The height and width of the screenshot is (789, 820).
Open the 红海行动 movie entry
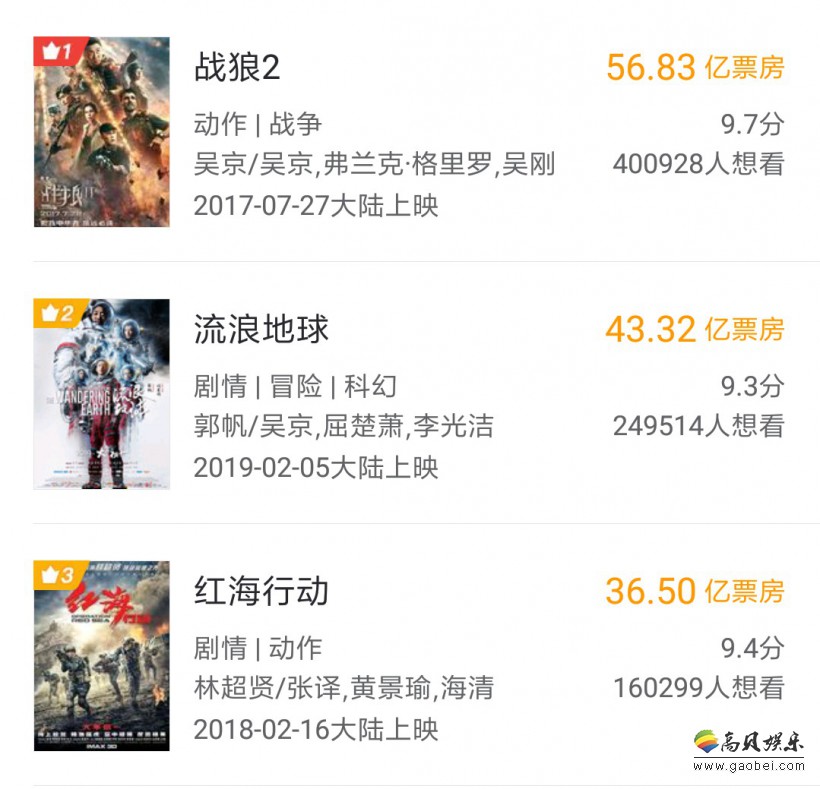tap(261, 592)
